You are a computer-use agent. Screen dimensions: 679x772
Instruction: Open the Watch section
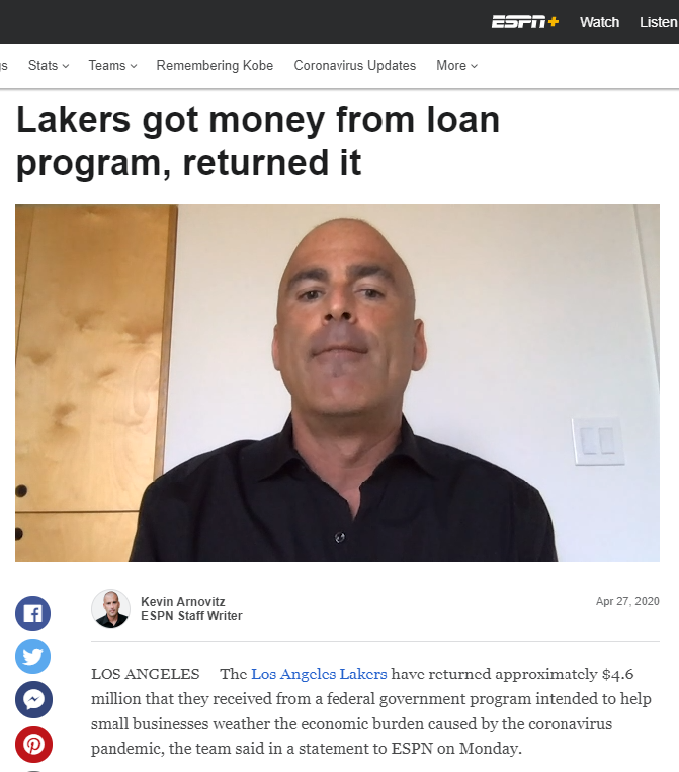coord(599,22)
